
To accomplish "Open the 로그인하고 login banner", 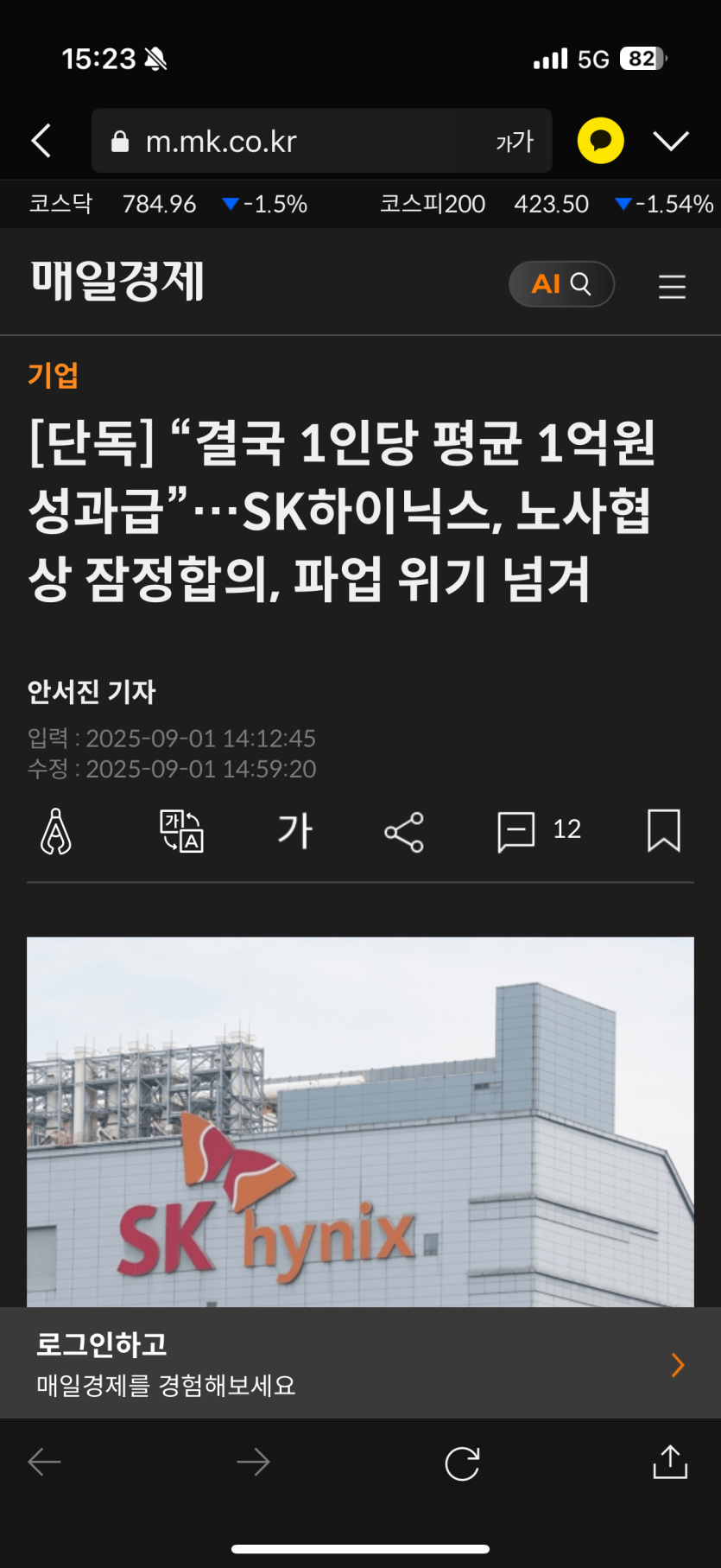I will pos(360,1362).
